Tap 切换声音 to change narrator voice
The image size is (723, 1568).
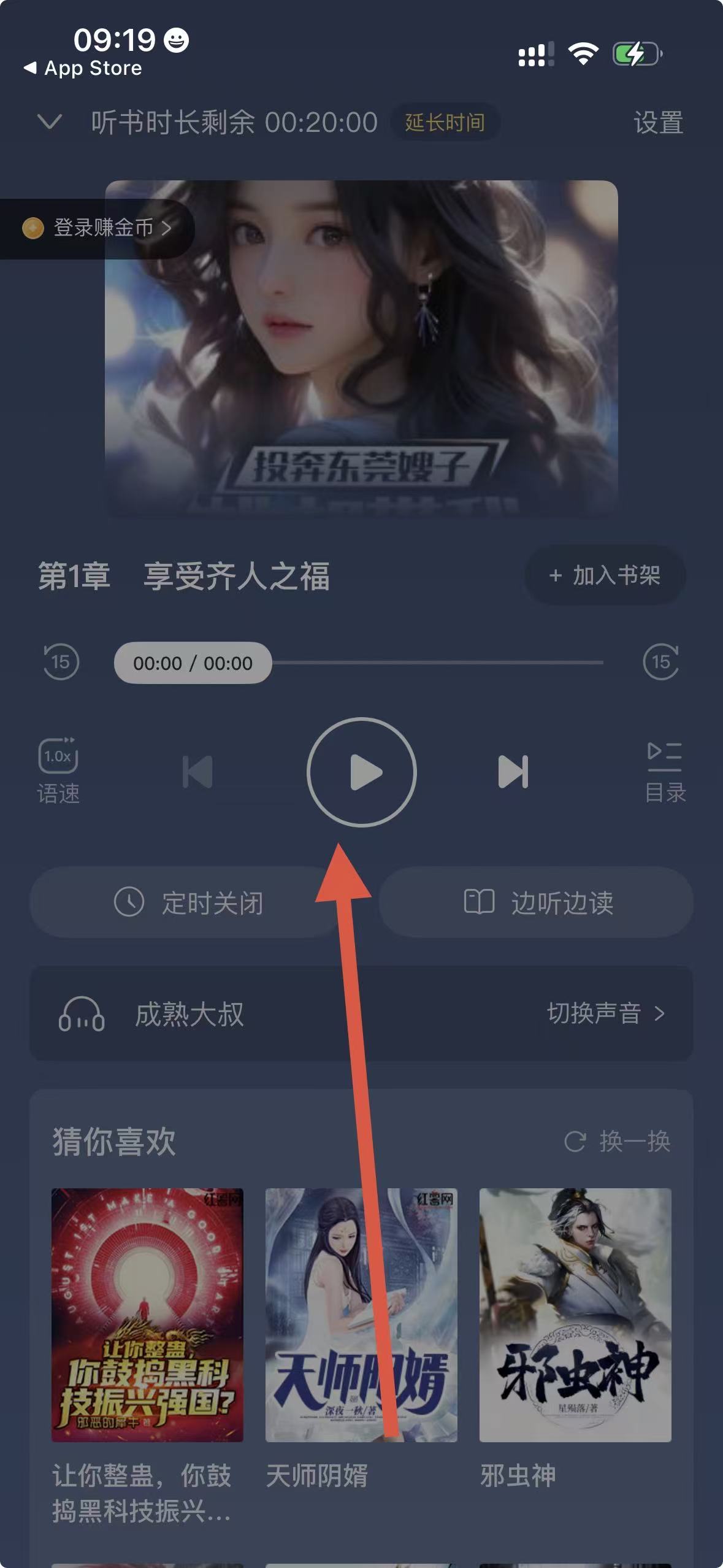[x=605, y=1013]
